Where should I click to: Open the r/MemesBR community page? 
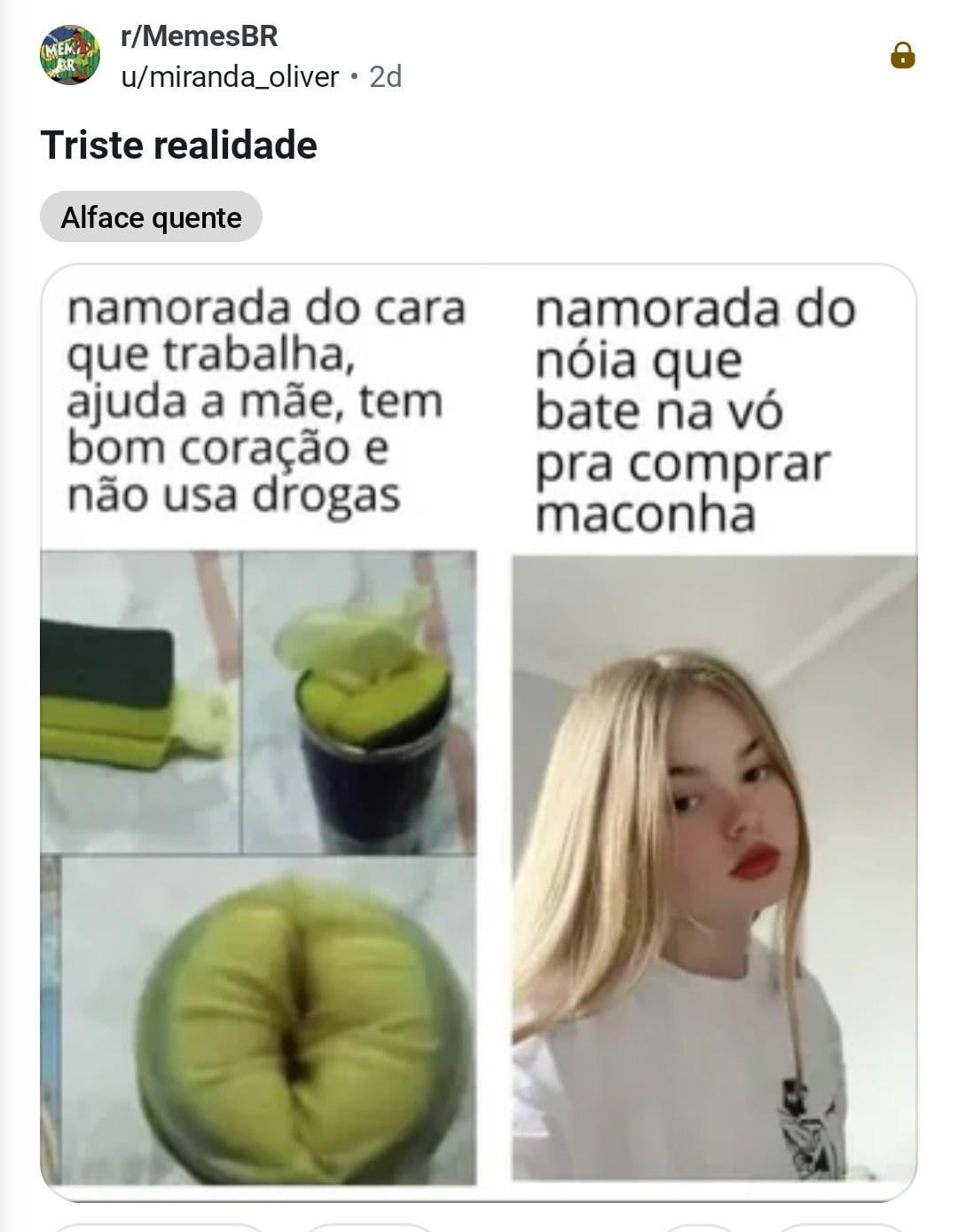(199, 36)
